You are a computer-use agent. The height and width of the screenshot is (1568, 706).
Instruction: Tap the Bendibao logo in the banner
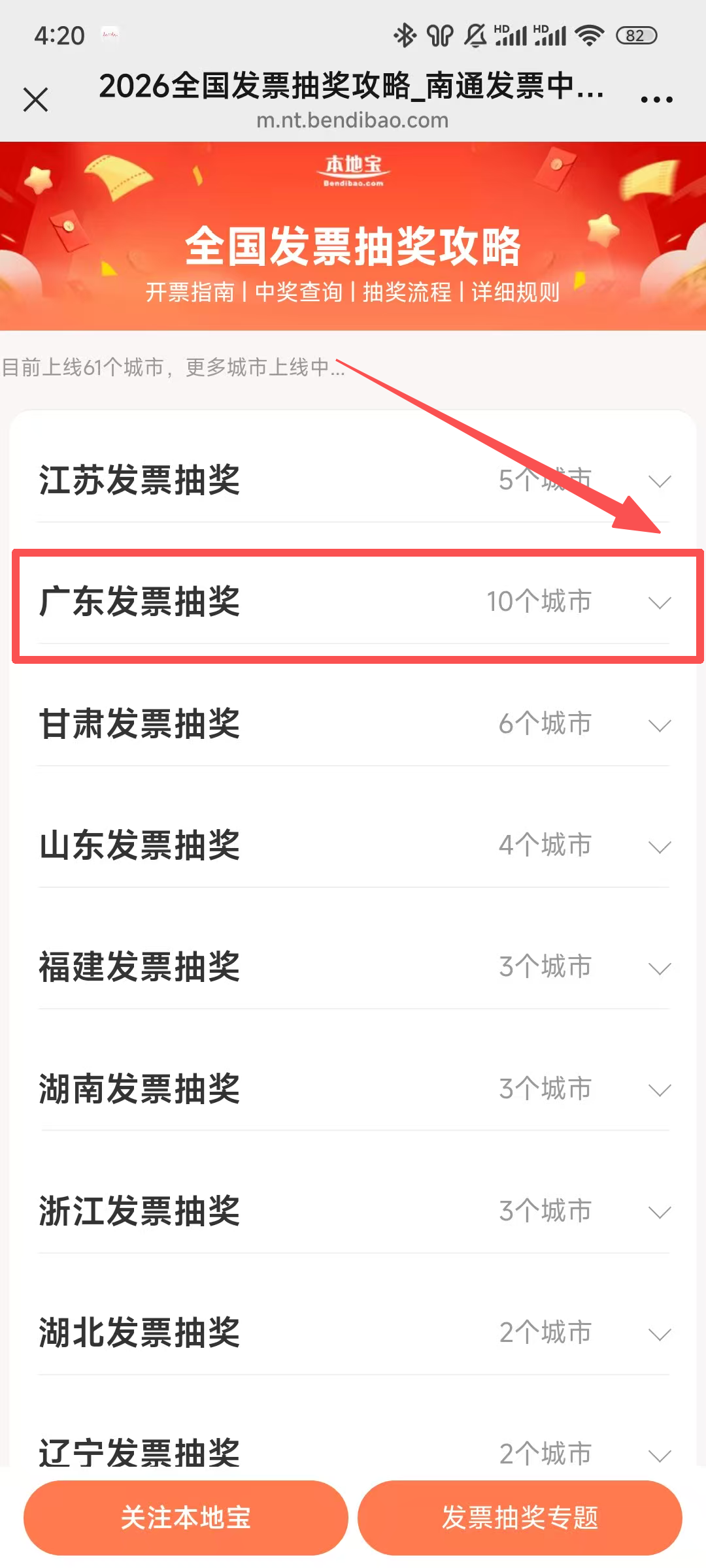pyautogui.click(x=353, y=169)
